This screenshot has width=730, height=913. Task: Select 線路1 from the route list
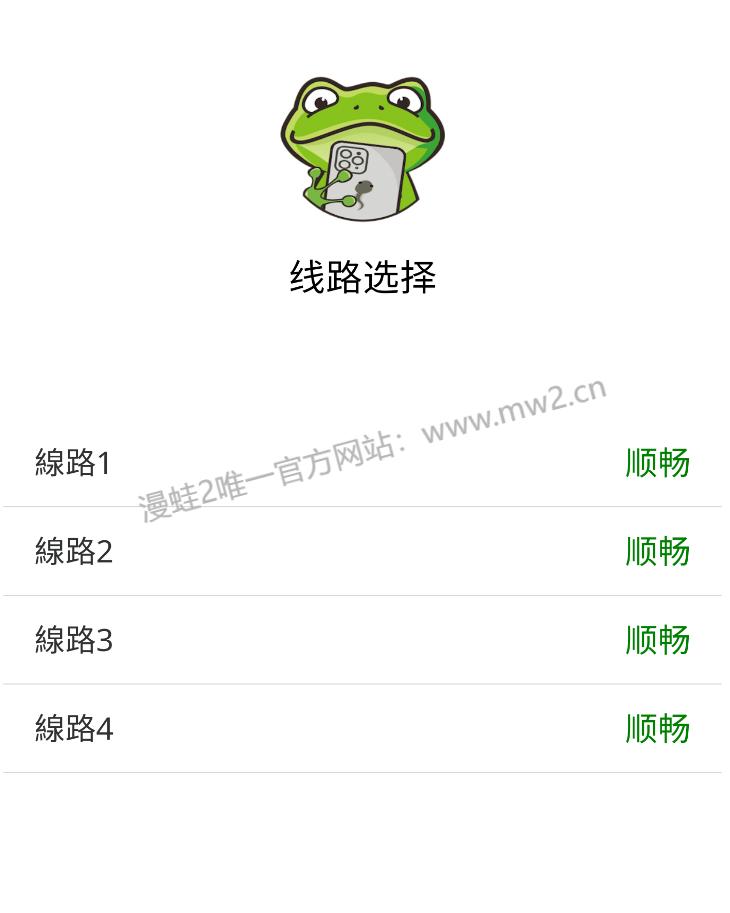73,463
